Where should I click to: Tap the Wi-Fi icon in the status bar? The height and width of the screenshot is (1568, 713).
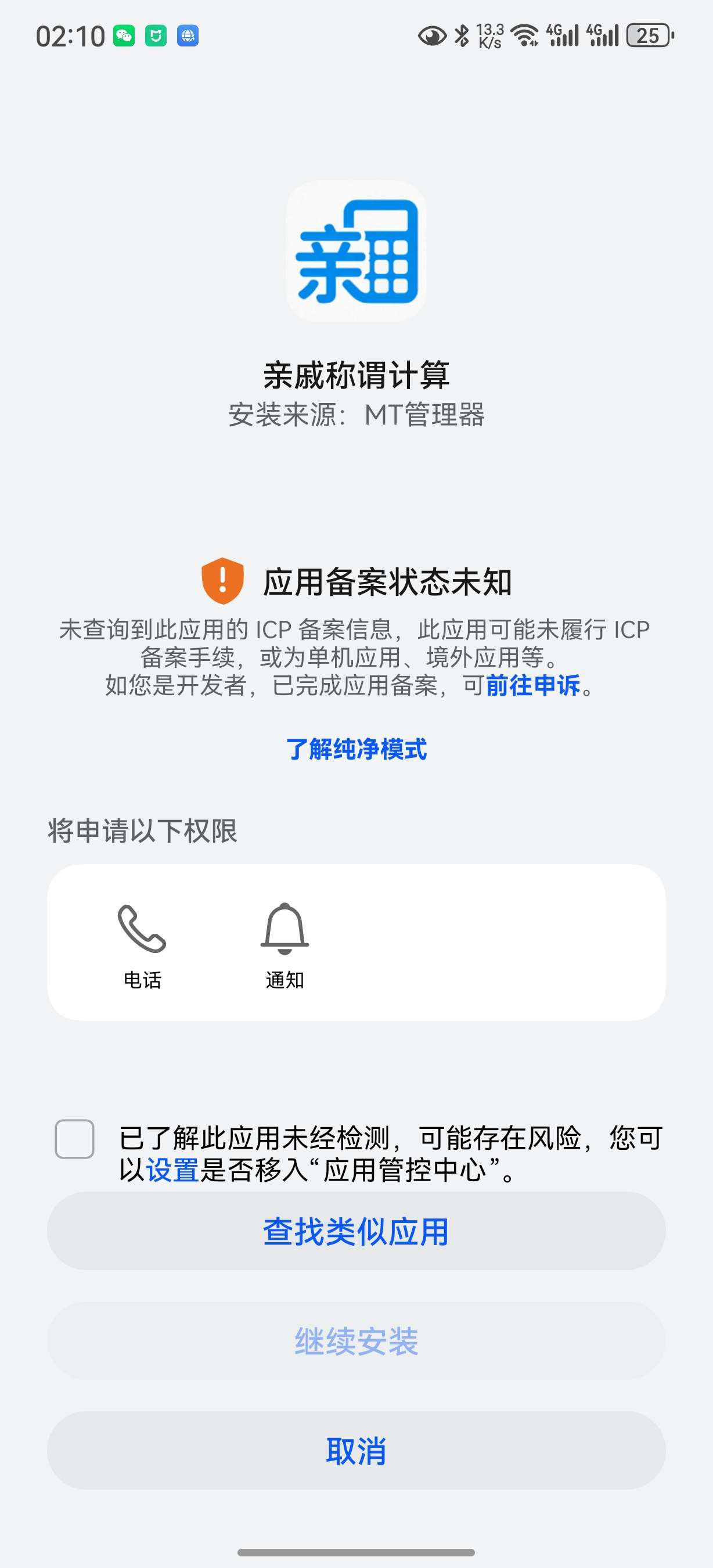point(524,34)
